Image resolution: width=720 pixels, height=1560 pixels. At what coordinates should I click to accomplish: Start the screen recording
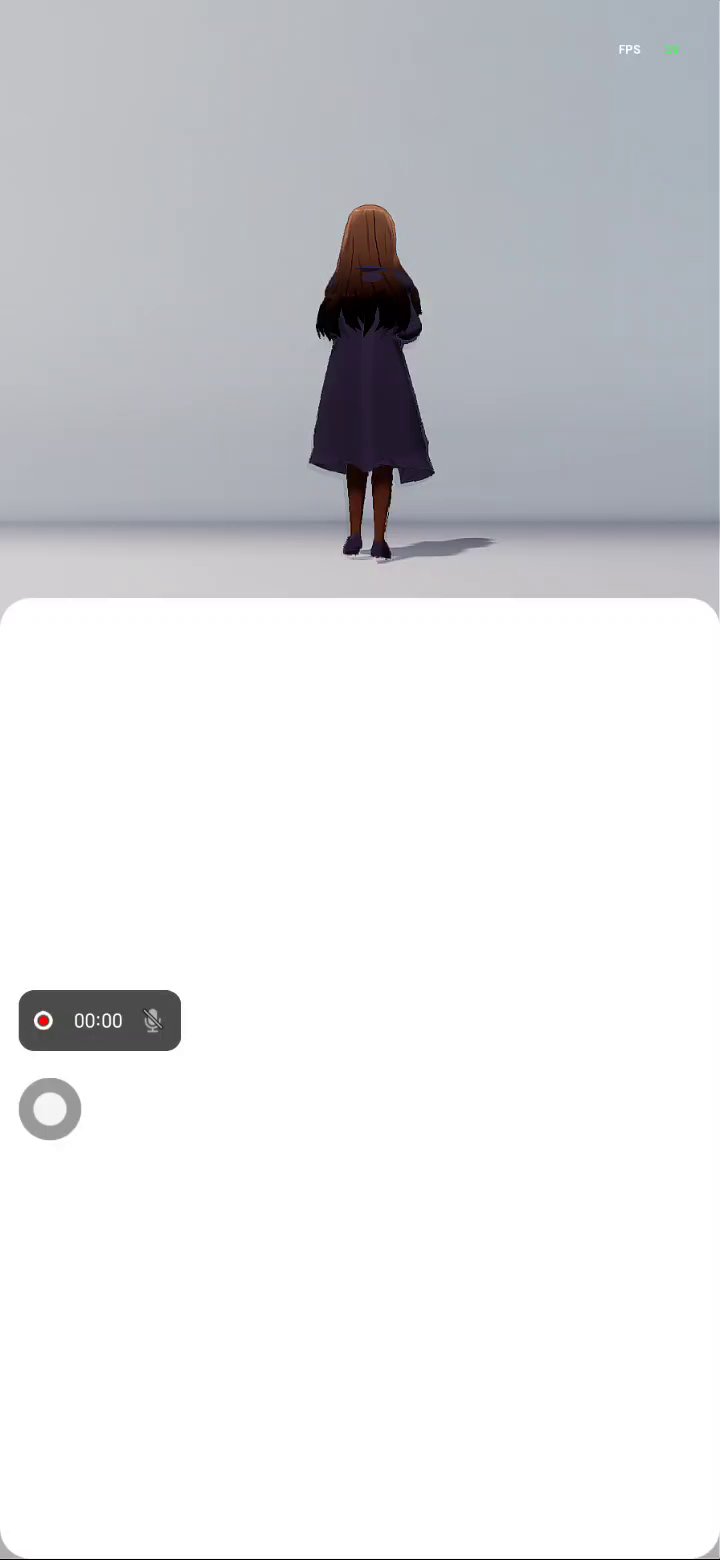click(43, 1020)
